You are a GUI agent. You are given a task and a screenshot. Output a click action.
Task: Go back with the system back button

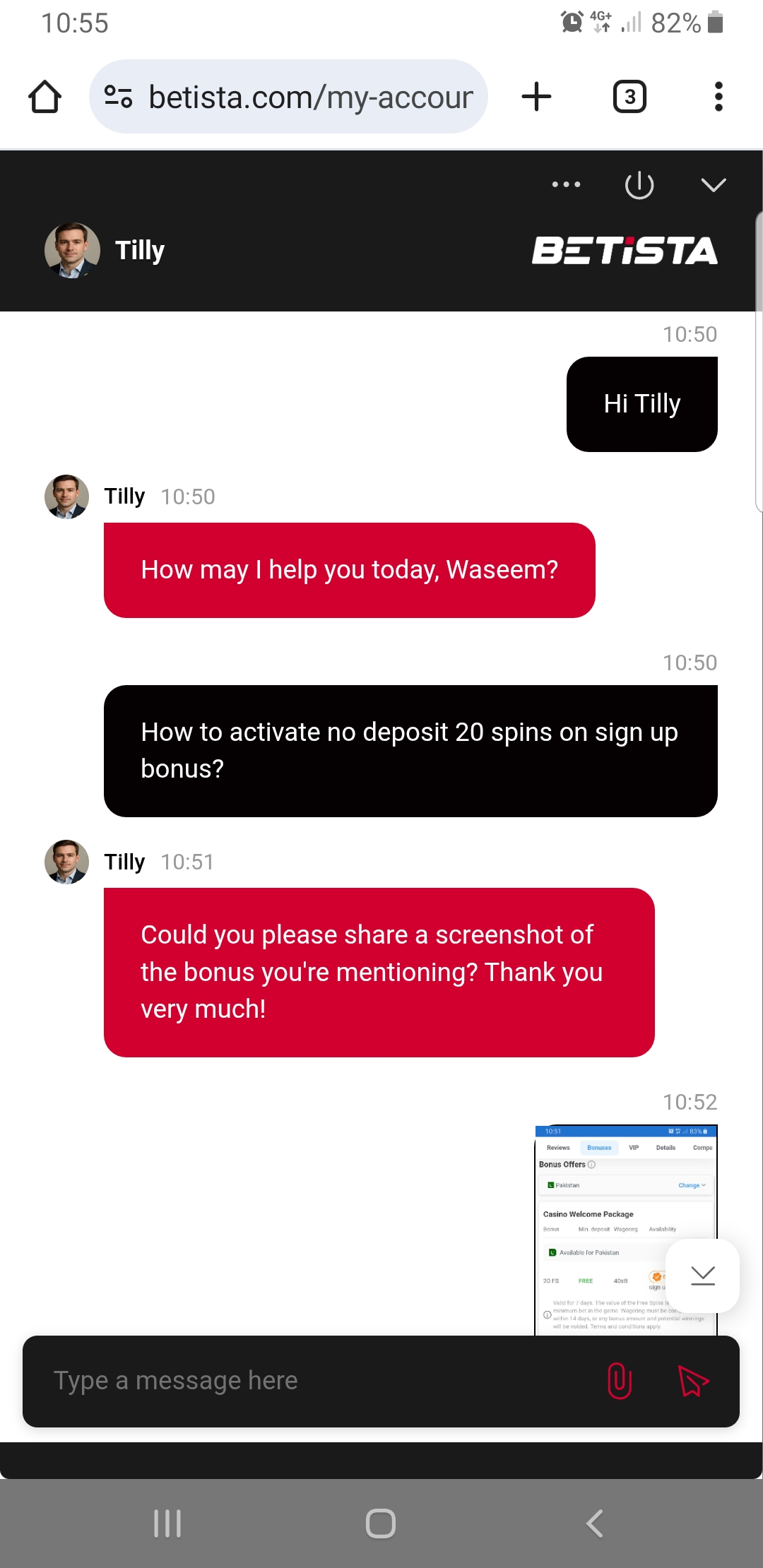click(x=595, y=1524)
